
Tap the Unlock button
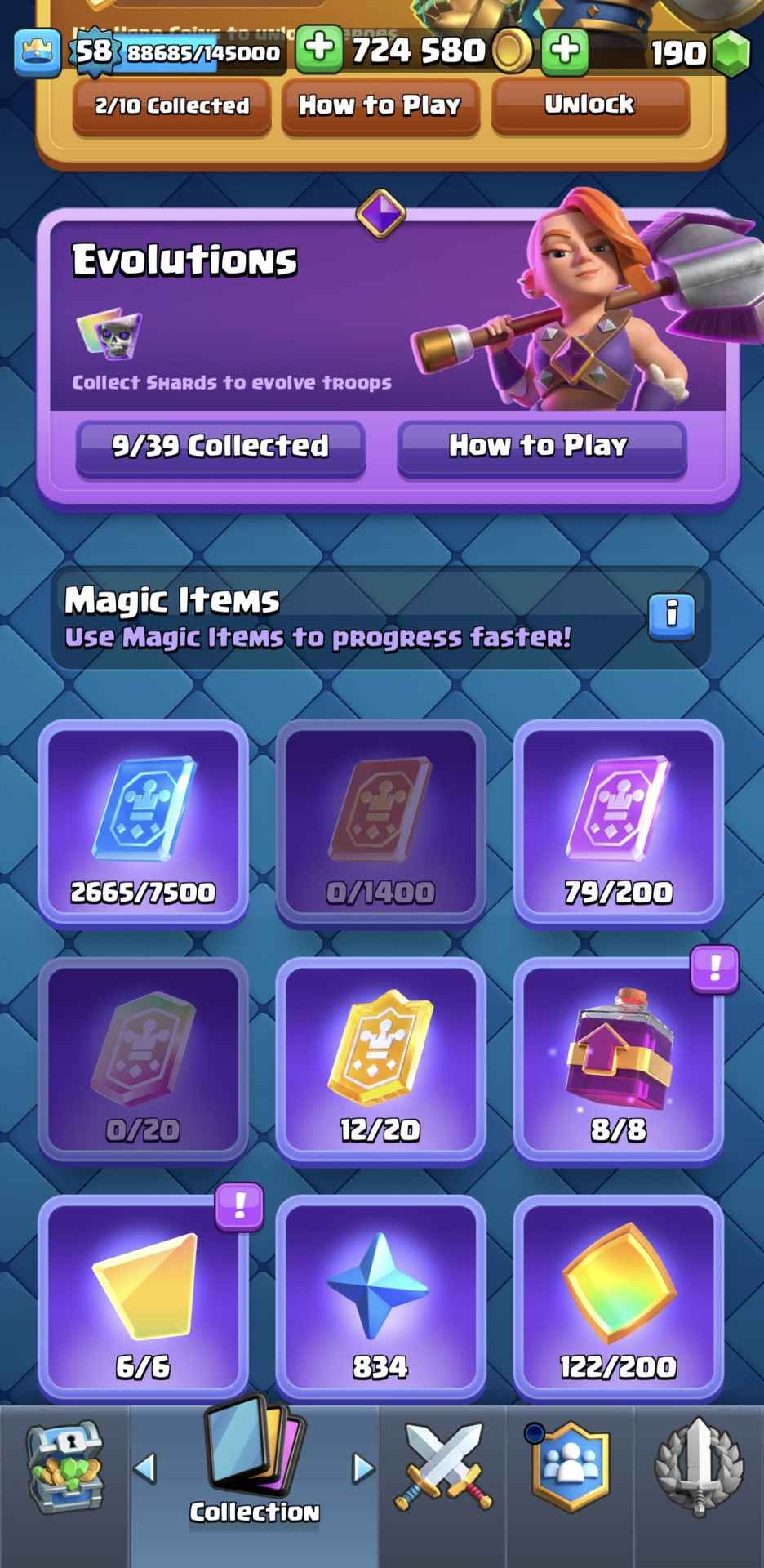tap(589, 105)
